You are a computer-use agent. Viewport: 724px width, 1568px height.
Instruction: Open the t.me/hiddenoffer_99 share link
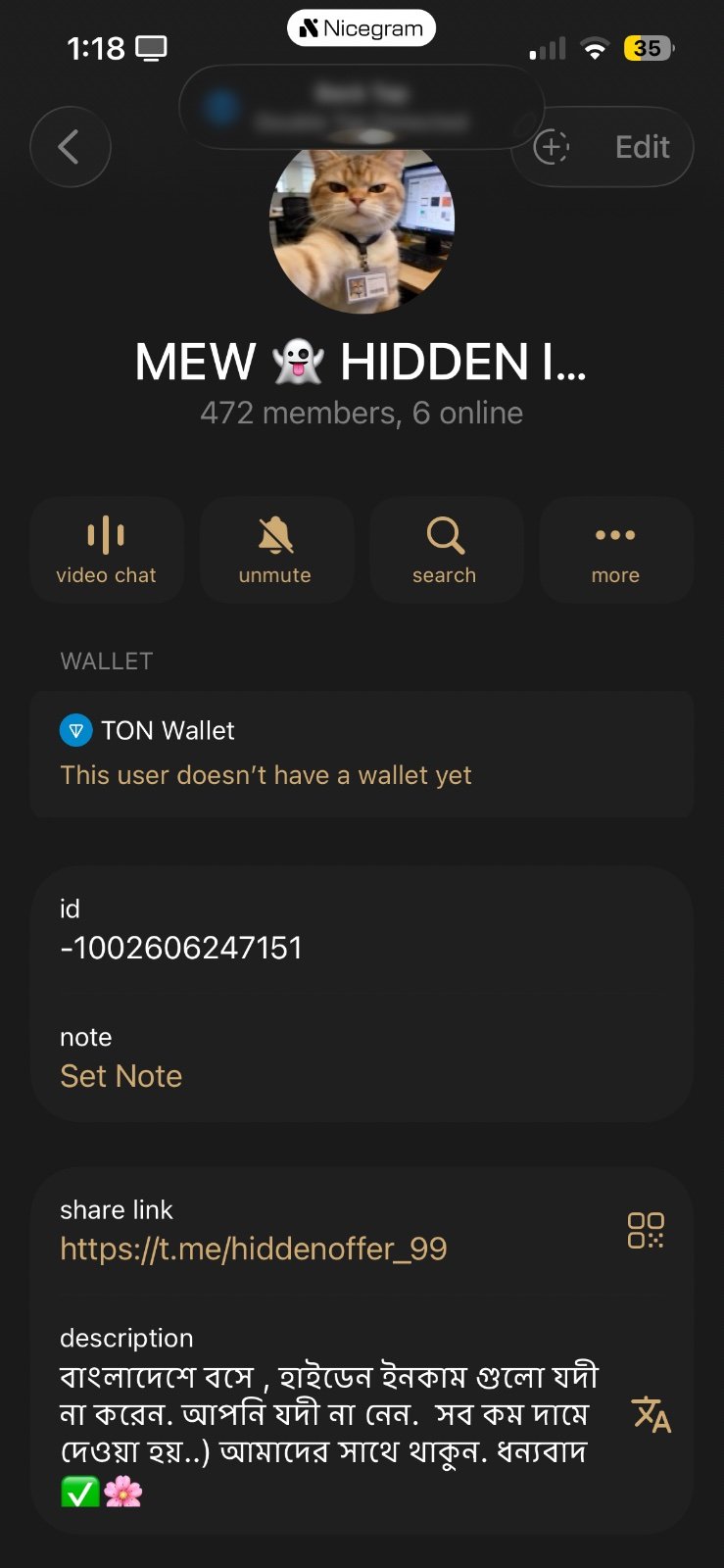[x=254, y=1249]
